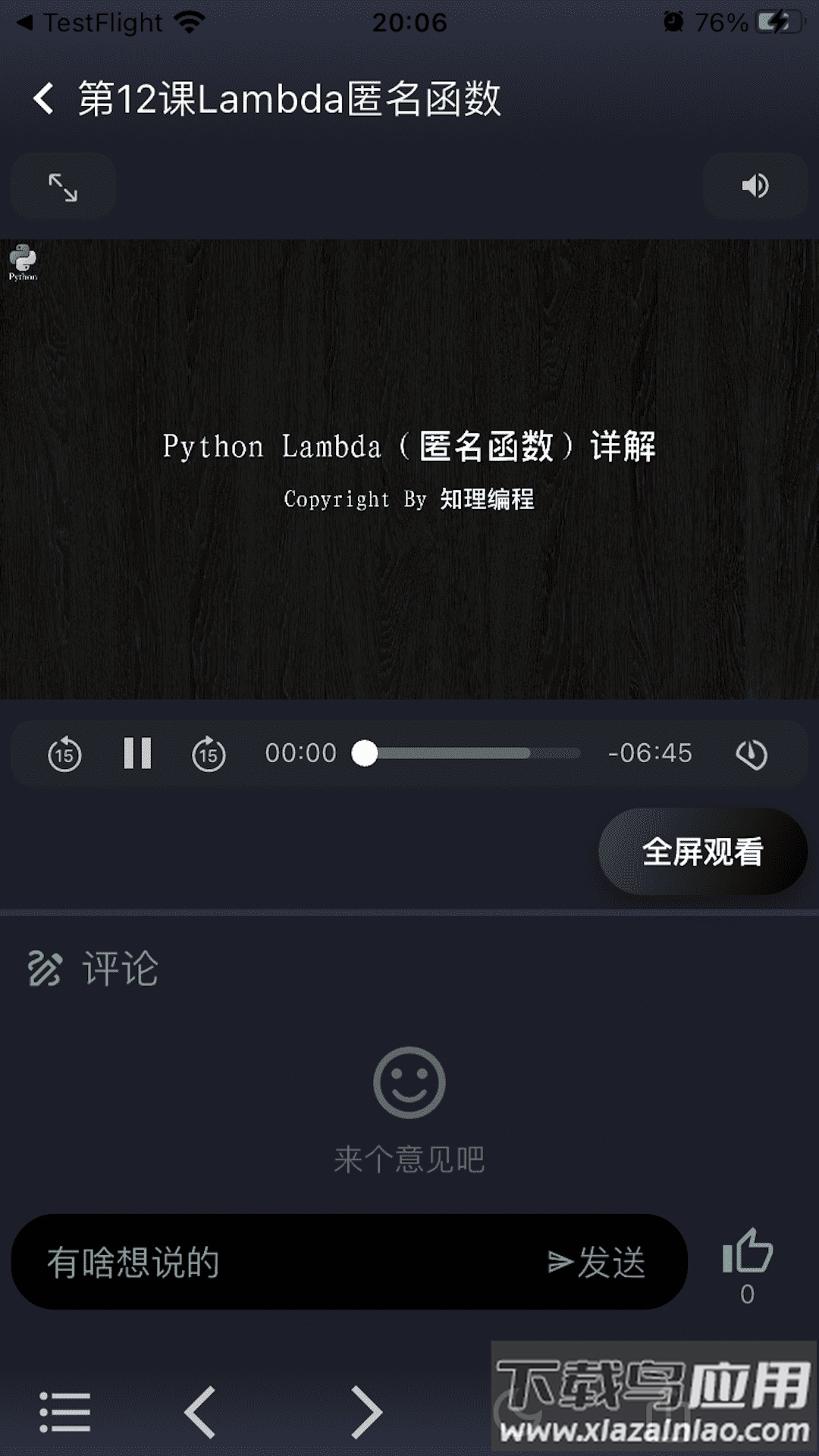The image size is (819, 1456).
Task: Skip the video forward 15 seconds
Action: click(209, 753)
